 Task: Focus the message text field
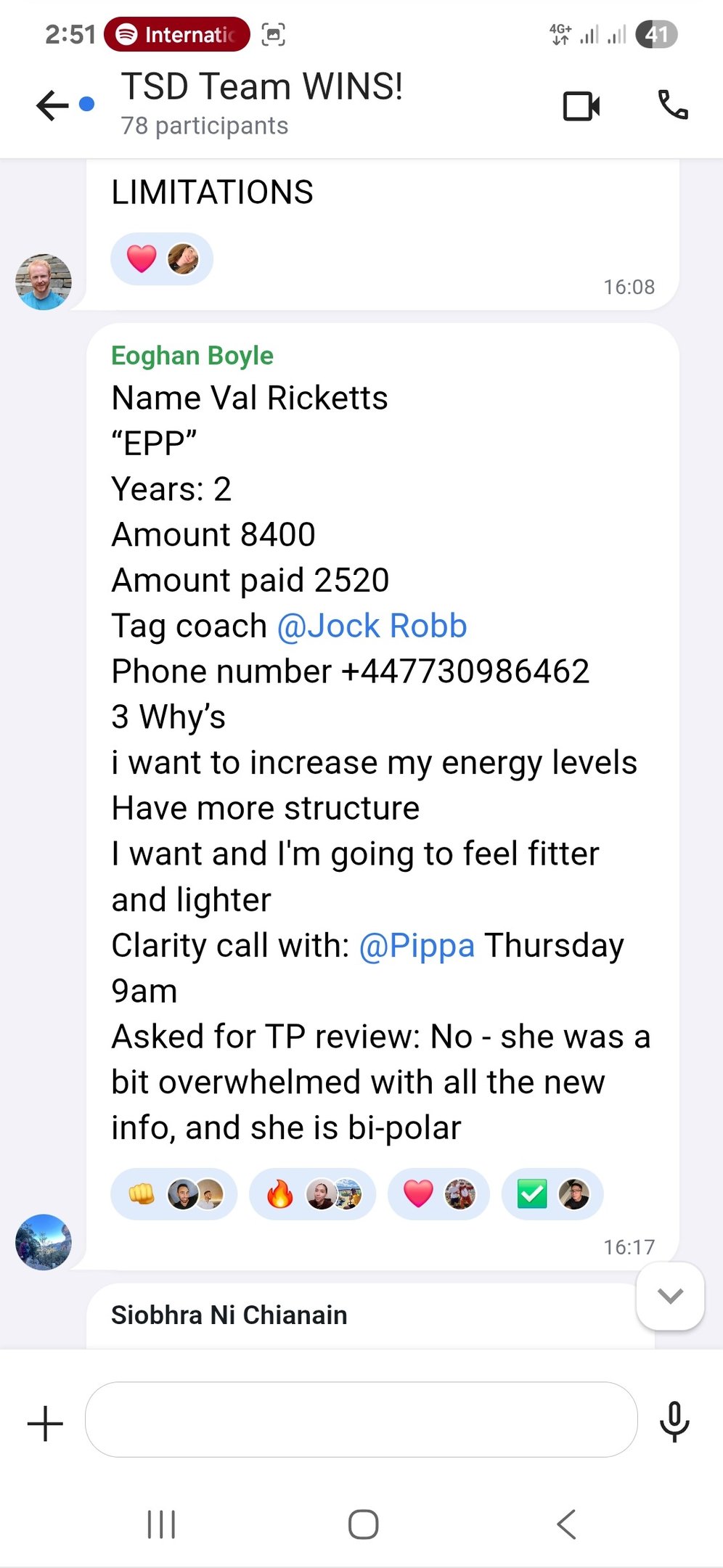pyautogui.click(x=361, y=1419)
